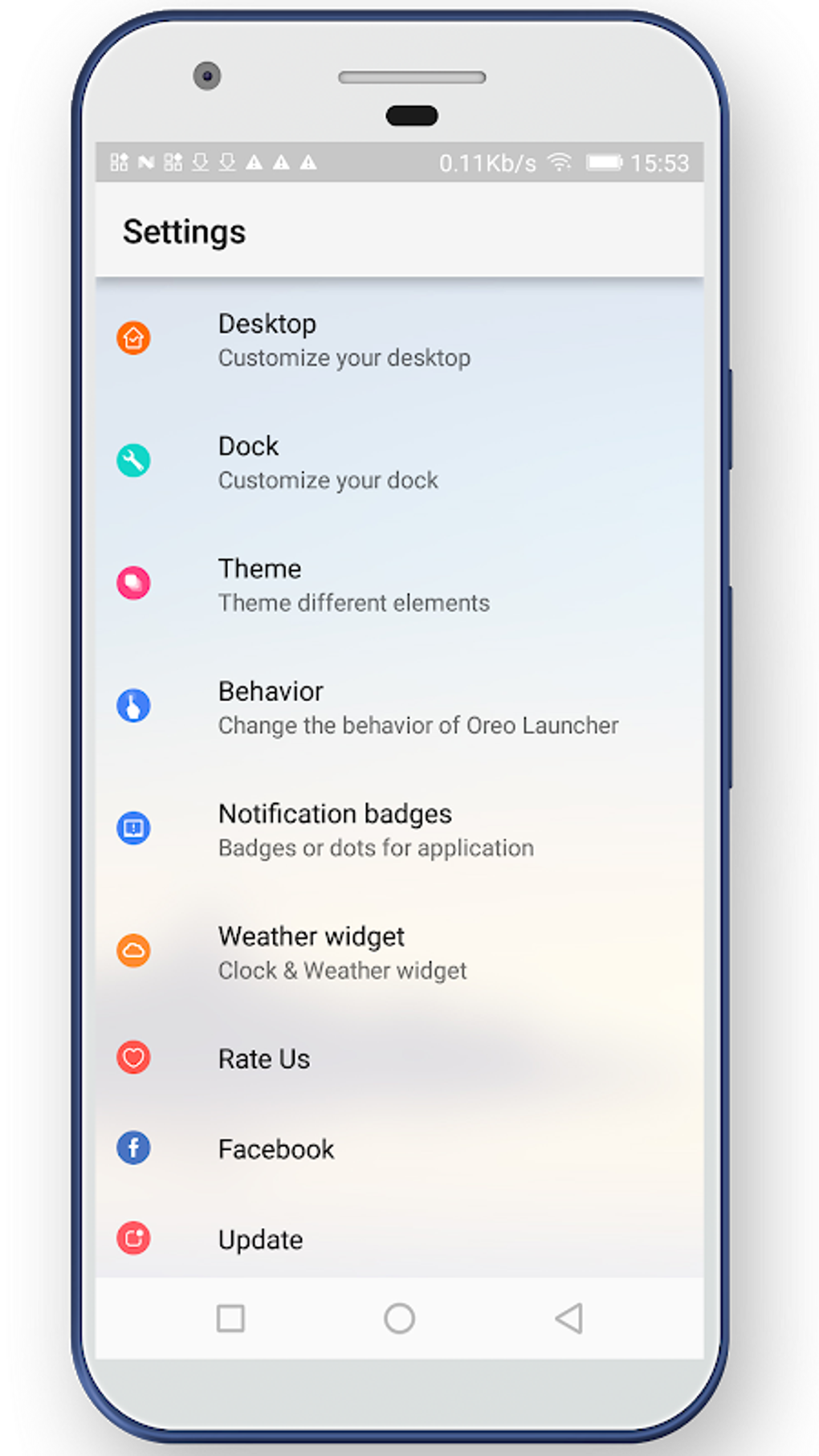Tap the battery indicator in the status bar
Viewport: 819px width, 1456px height.
(x=602, y=161)
